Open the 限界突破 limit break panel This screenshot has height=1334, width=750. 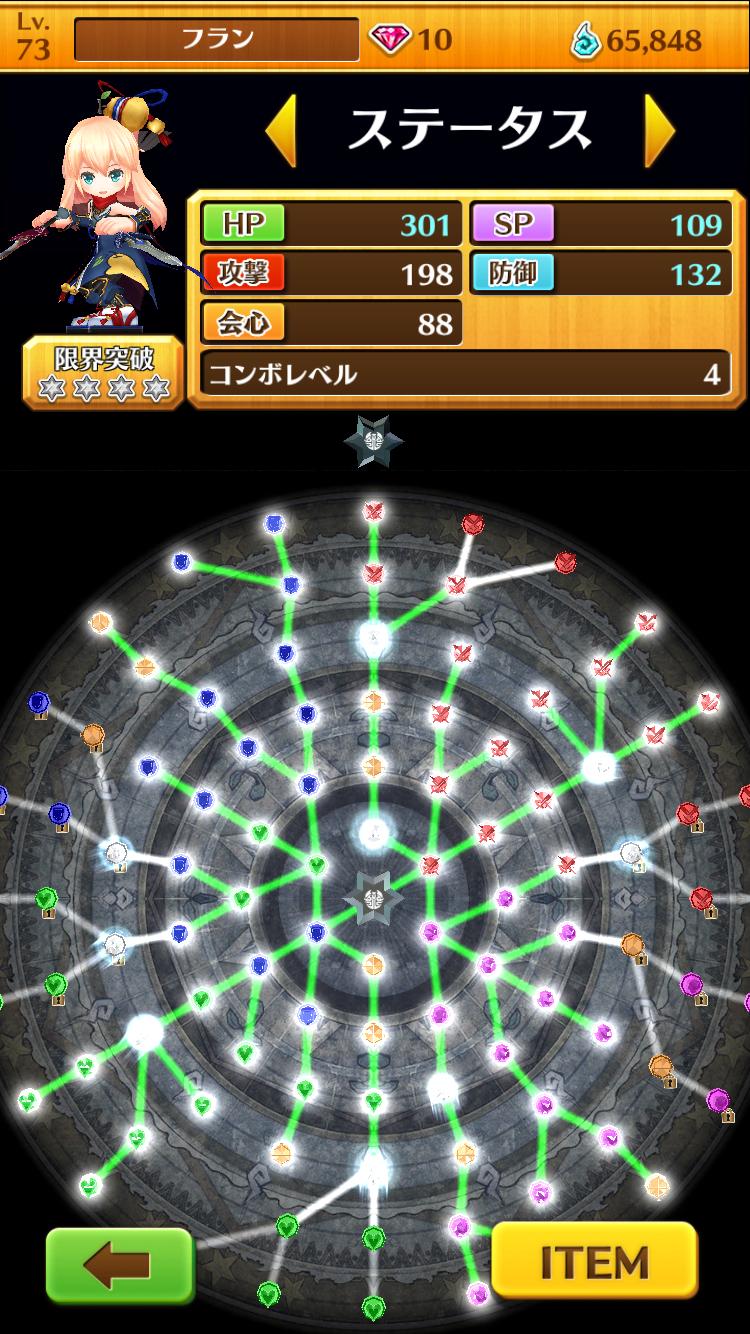[104, 373]
